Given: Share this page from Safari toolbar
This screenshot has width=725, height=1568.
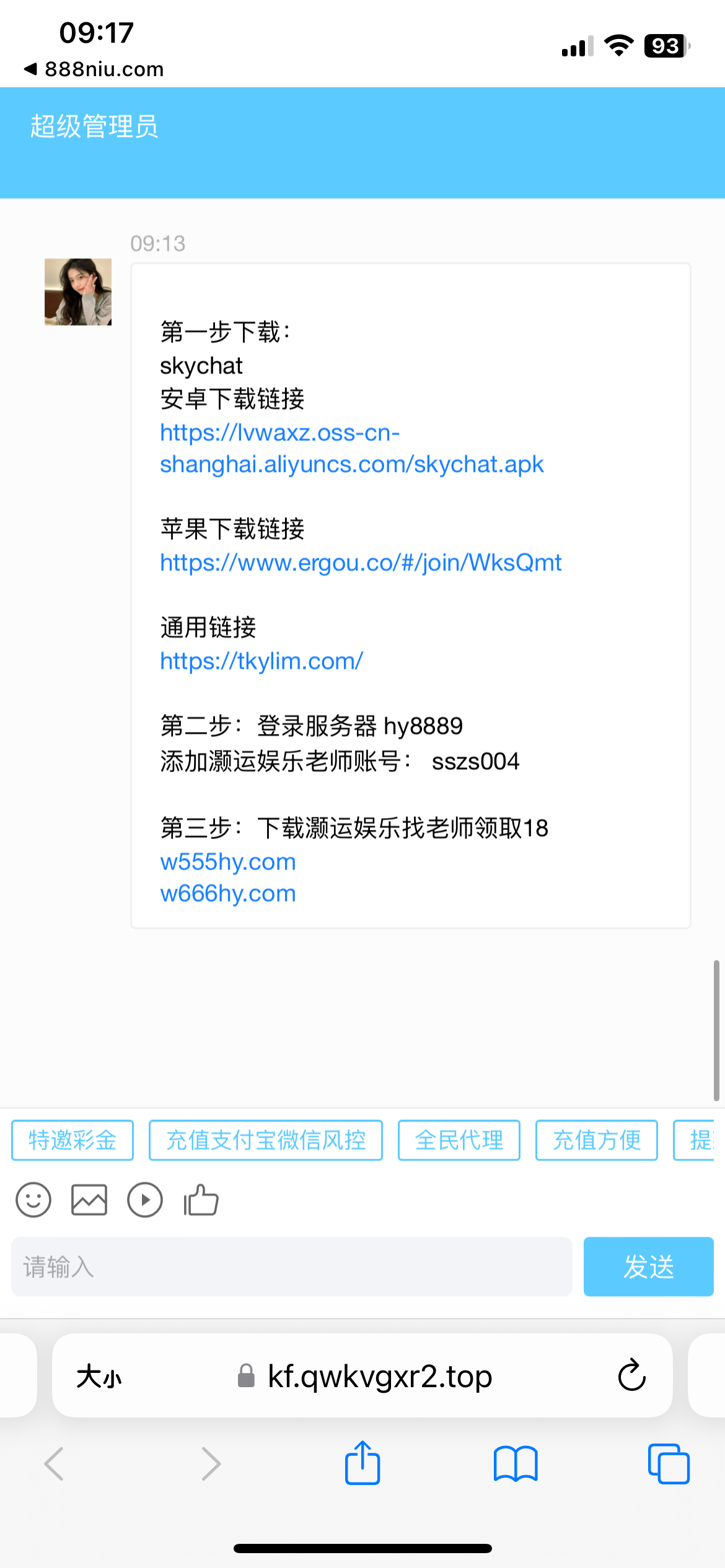Looking at the screenshot, I should 362,1464.
